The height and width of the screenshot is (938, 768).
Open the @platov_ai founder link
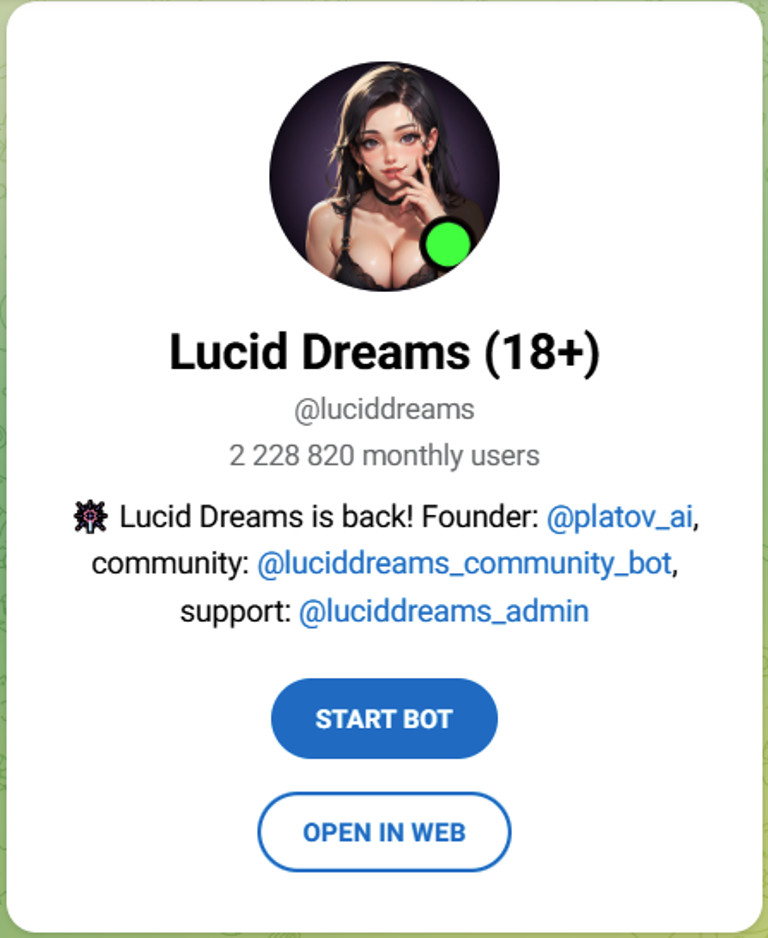(x=620, y=518)
